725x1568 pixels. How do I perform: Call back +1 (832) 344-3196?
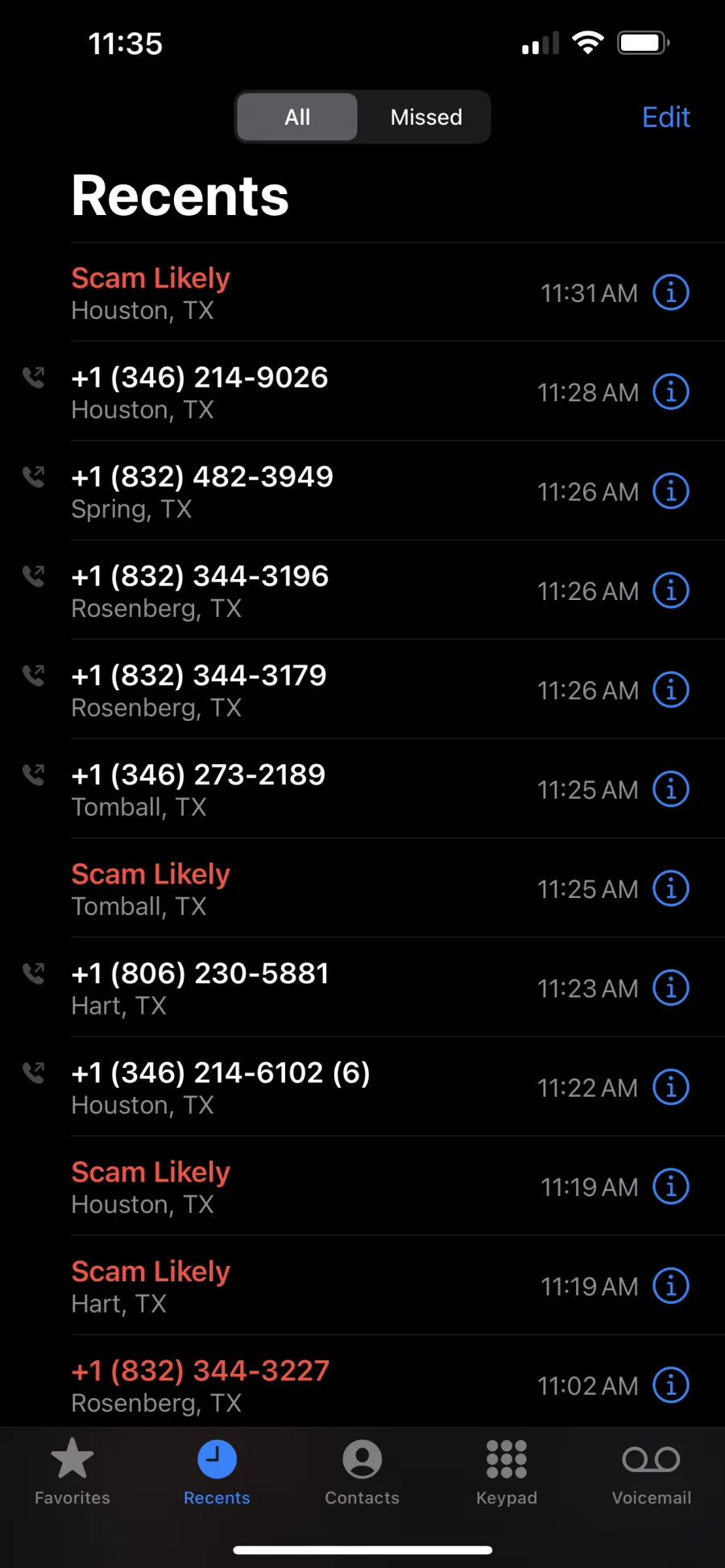point(362,590)
